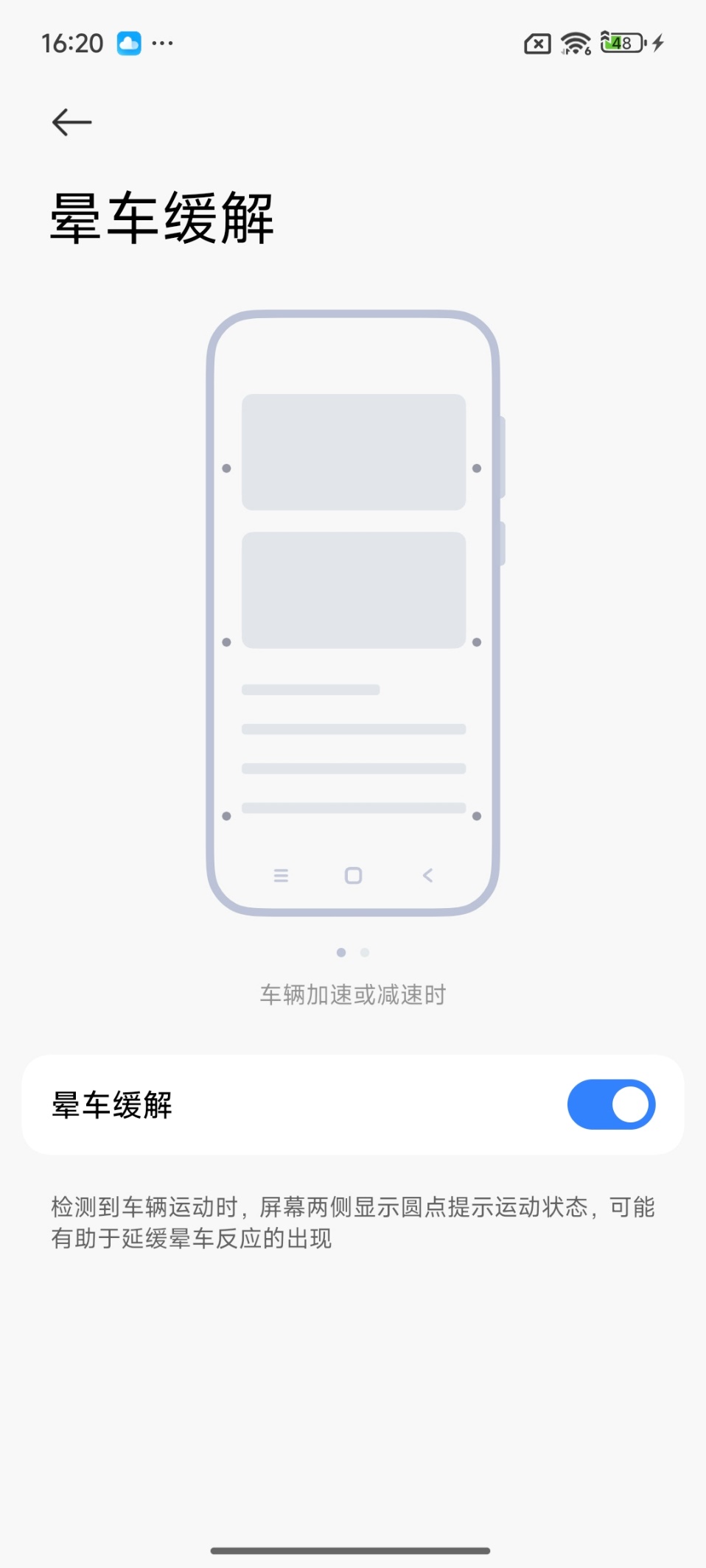Go back using the top-left arrow
This screenshot has width=706, height=1568.
(71, 122)
